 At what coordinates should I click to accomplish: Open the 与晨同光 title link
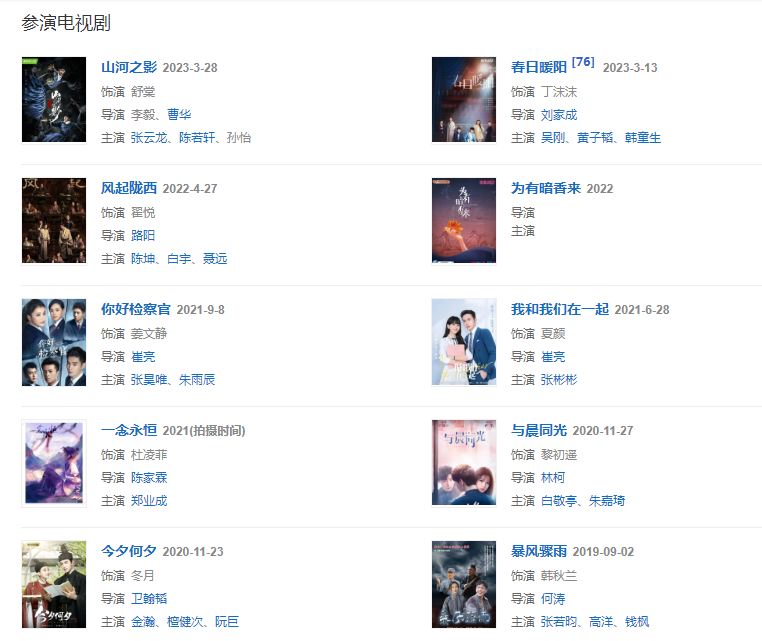click(x=539, y=430)
